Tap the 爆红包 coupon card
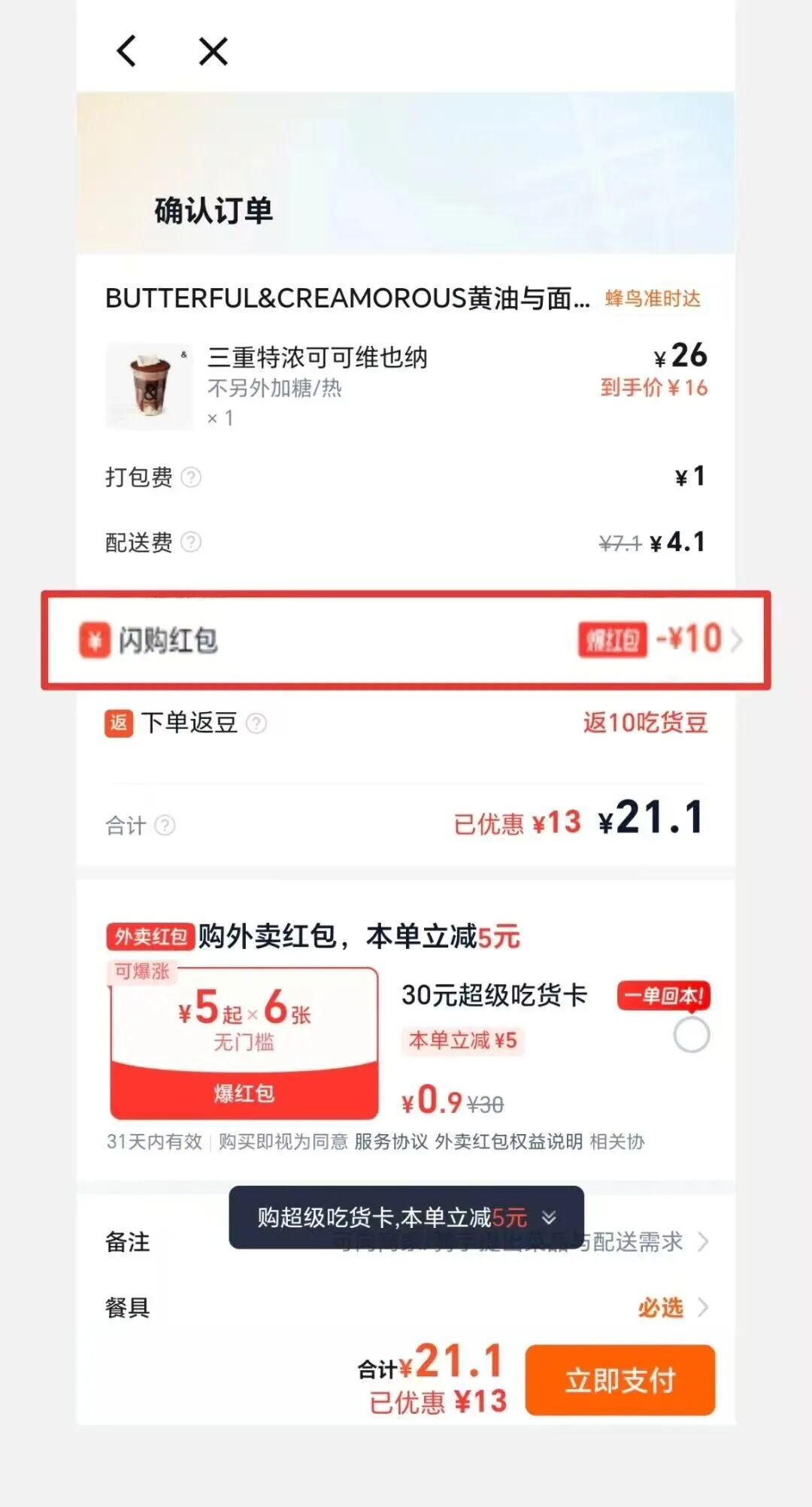 [244, 1044]
